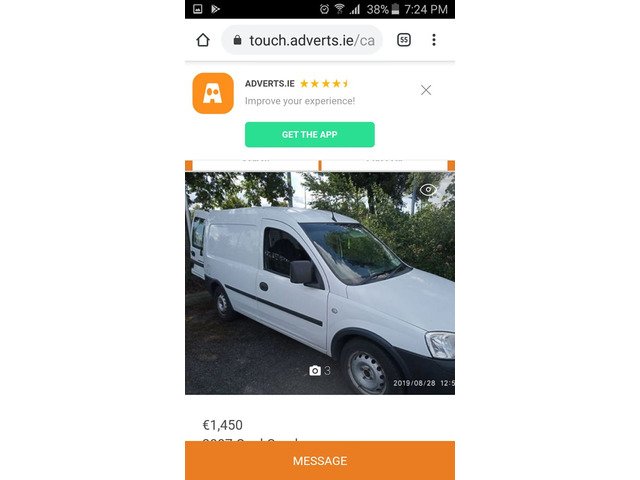Message the seller about this van
640x480 pixels.
(320, 461)
